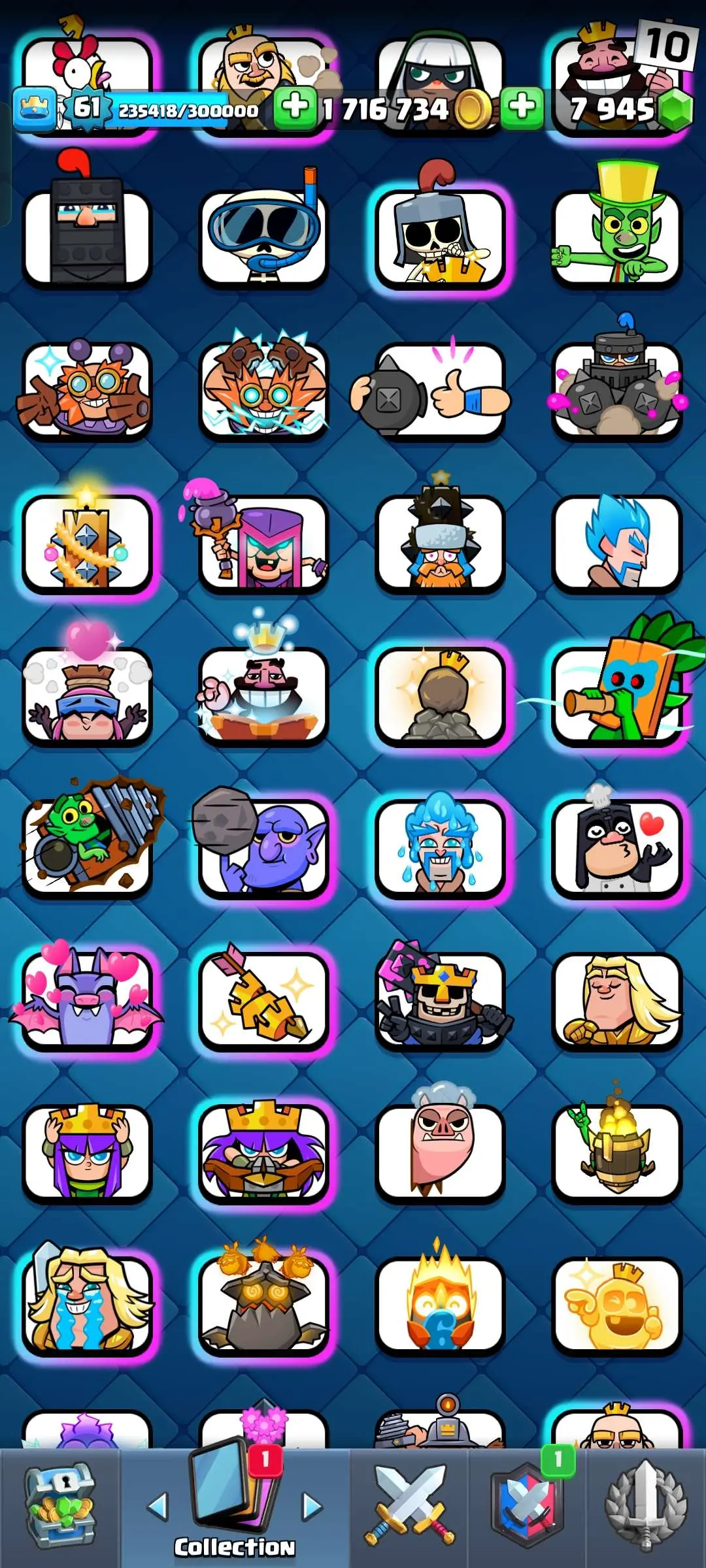Pick the crying Ice Wizard emote
Viewport: 706px width, 1568px height.
click(x=439, y=847)
